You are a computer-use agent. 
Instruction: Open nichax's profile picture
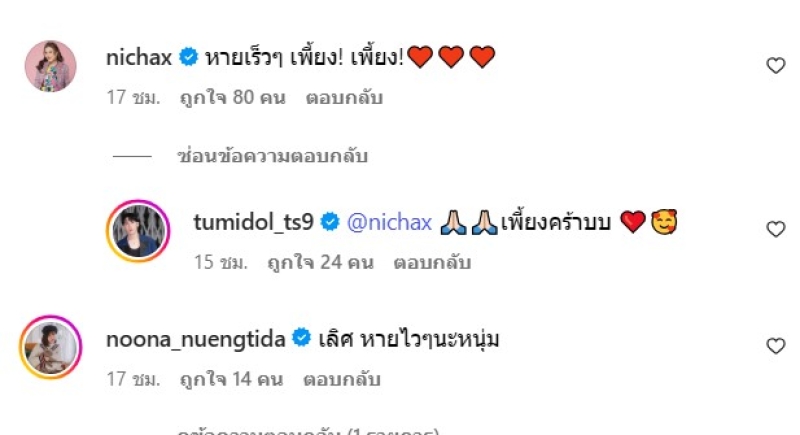(x=50, y=66)
